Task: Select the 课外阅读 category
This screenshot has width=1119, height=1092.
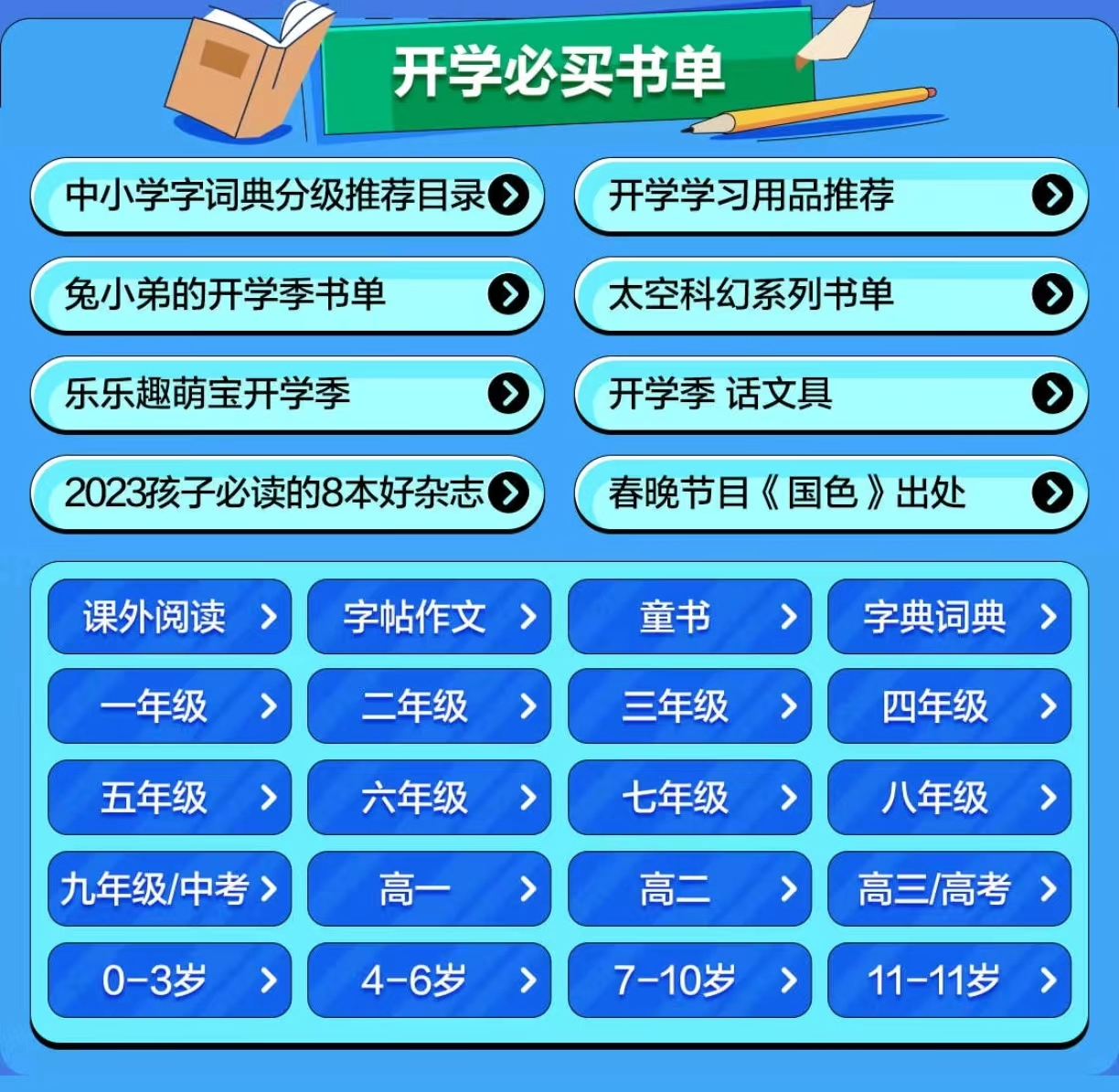Action: (x=169, y=617)
